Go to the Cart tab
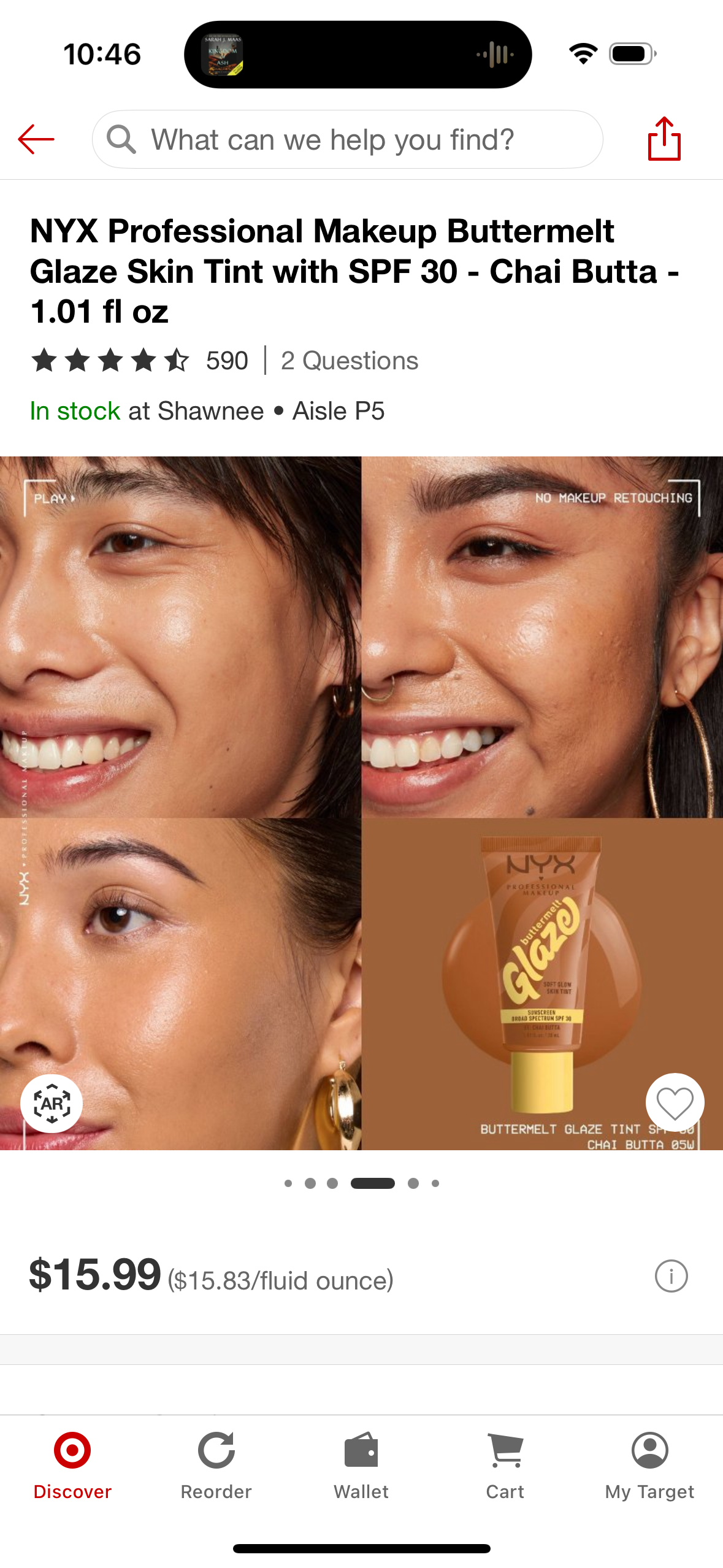This screenshot has width=723, height=1568. (505, 1466)
